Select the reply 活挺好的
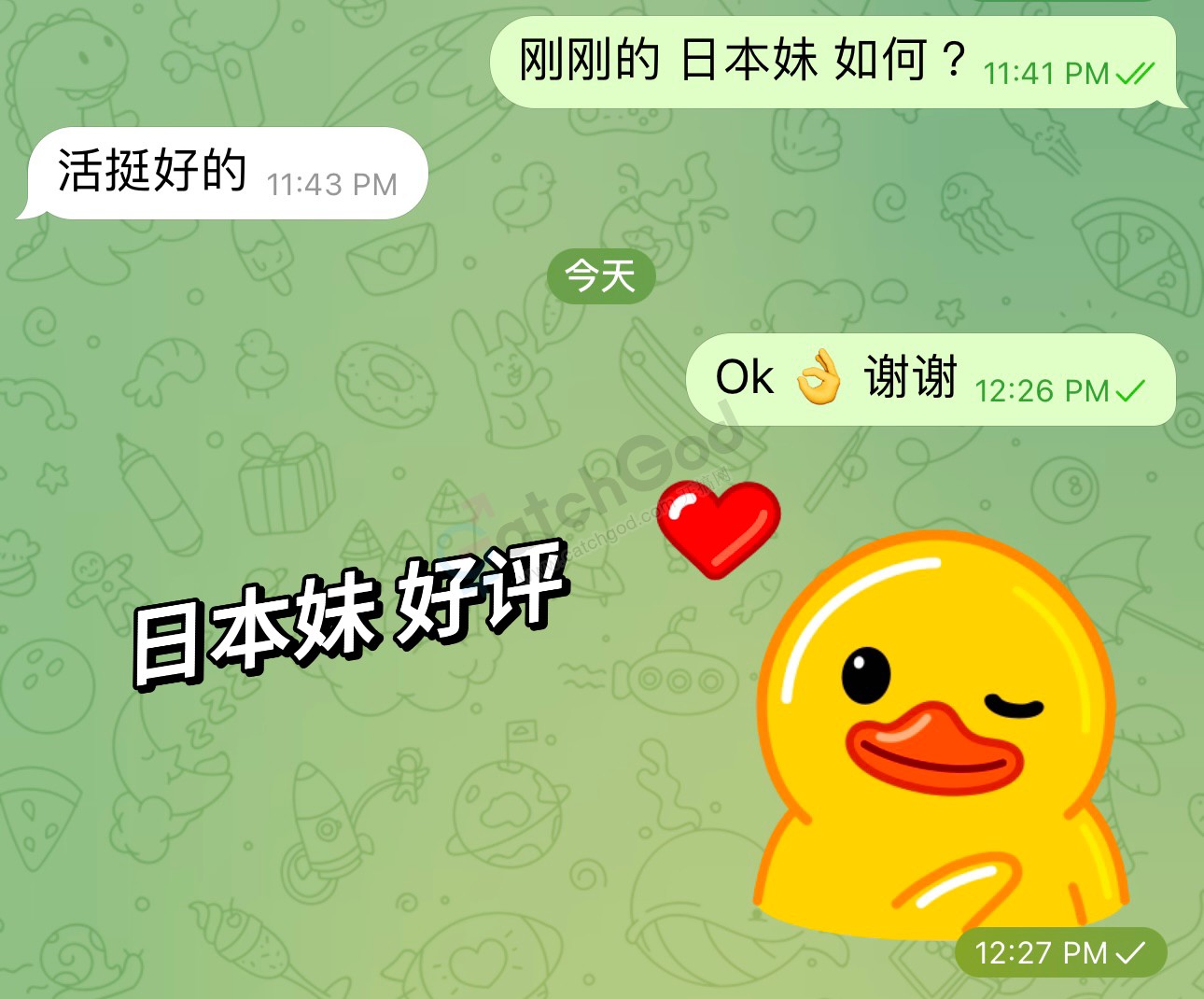 [x=154, y=172]
